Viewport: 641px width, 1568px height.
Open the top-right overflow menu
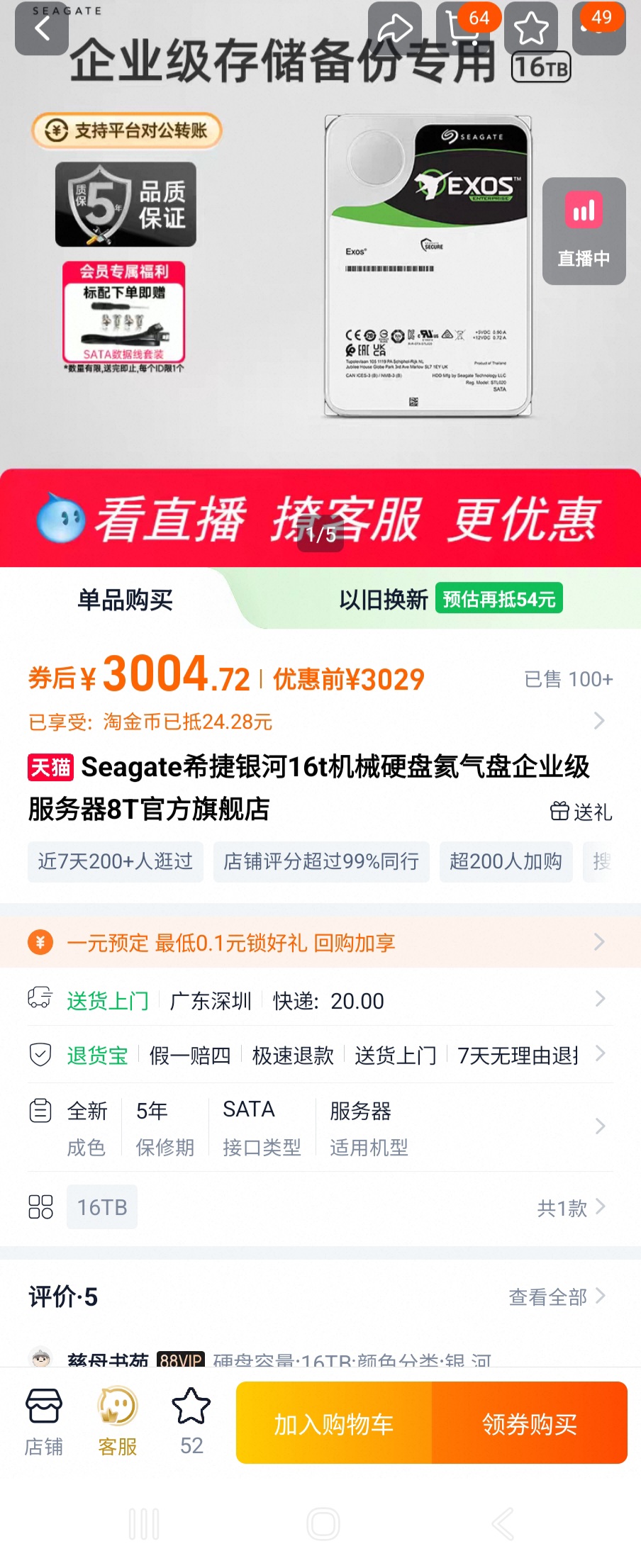pyautogui.click(x=598, y=28)
